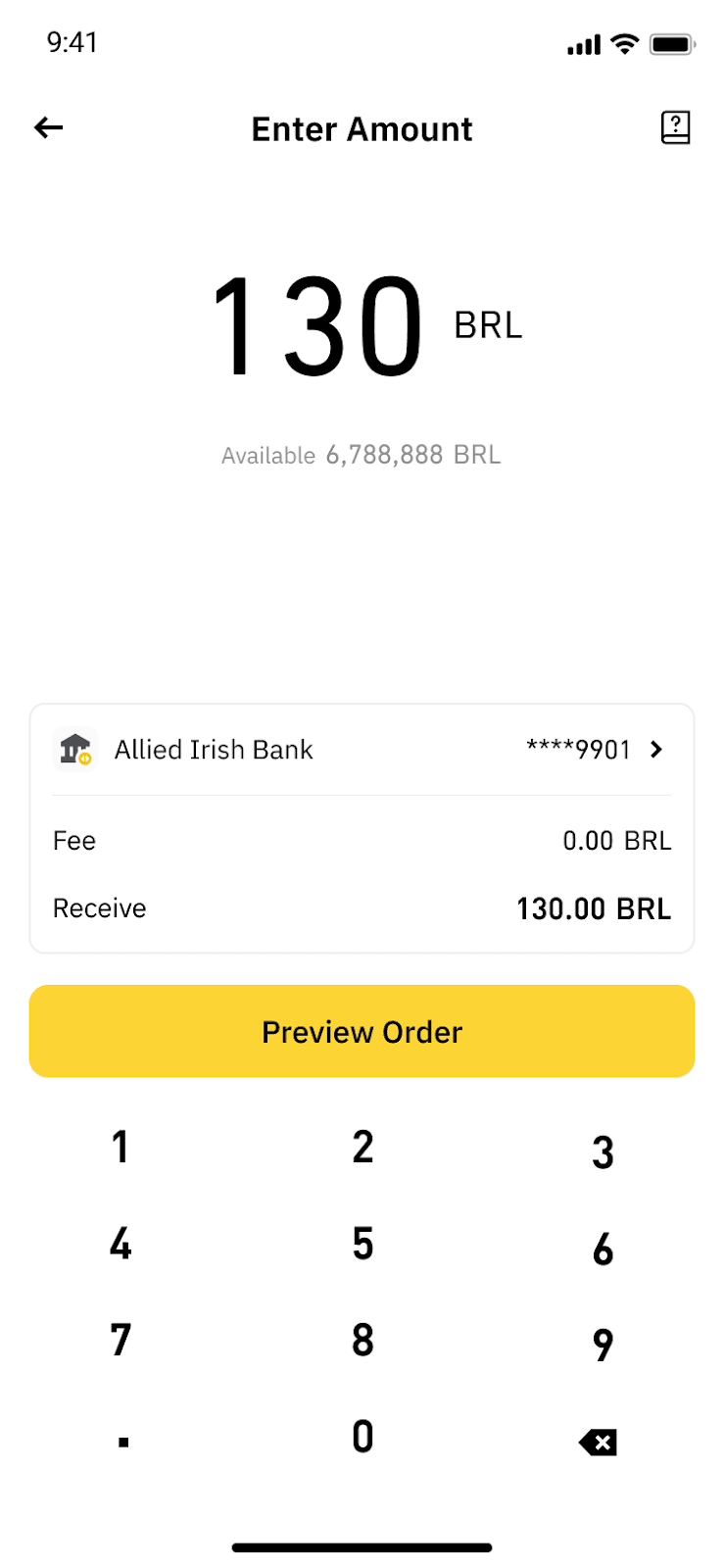Enter digit 9 on the keypad

pos(603,1345)
